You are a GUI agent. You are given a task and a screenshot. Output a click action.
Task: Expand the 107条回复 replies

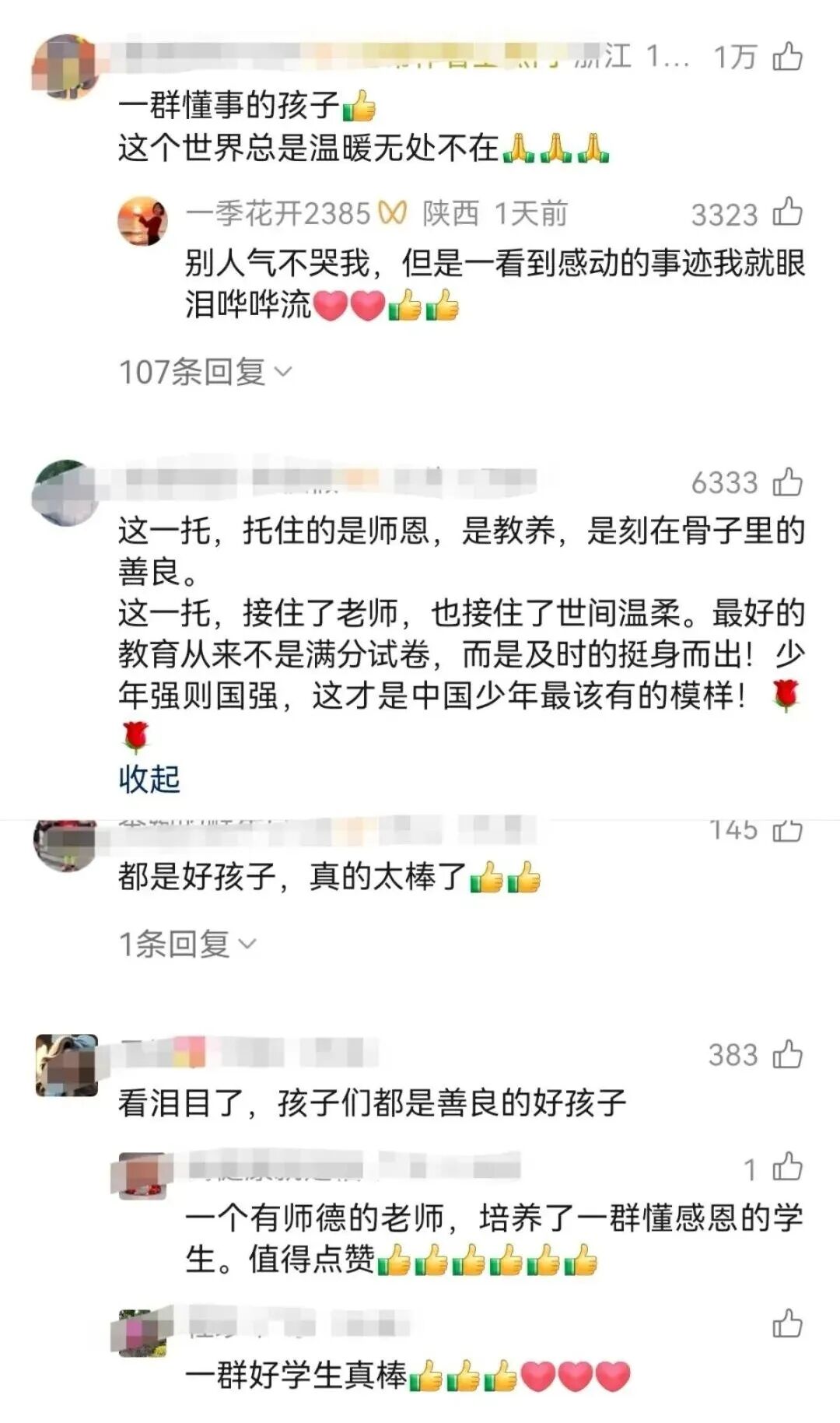(x=204, y=372)
